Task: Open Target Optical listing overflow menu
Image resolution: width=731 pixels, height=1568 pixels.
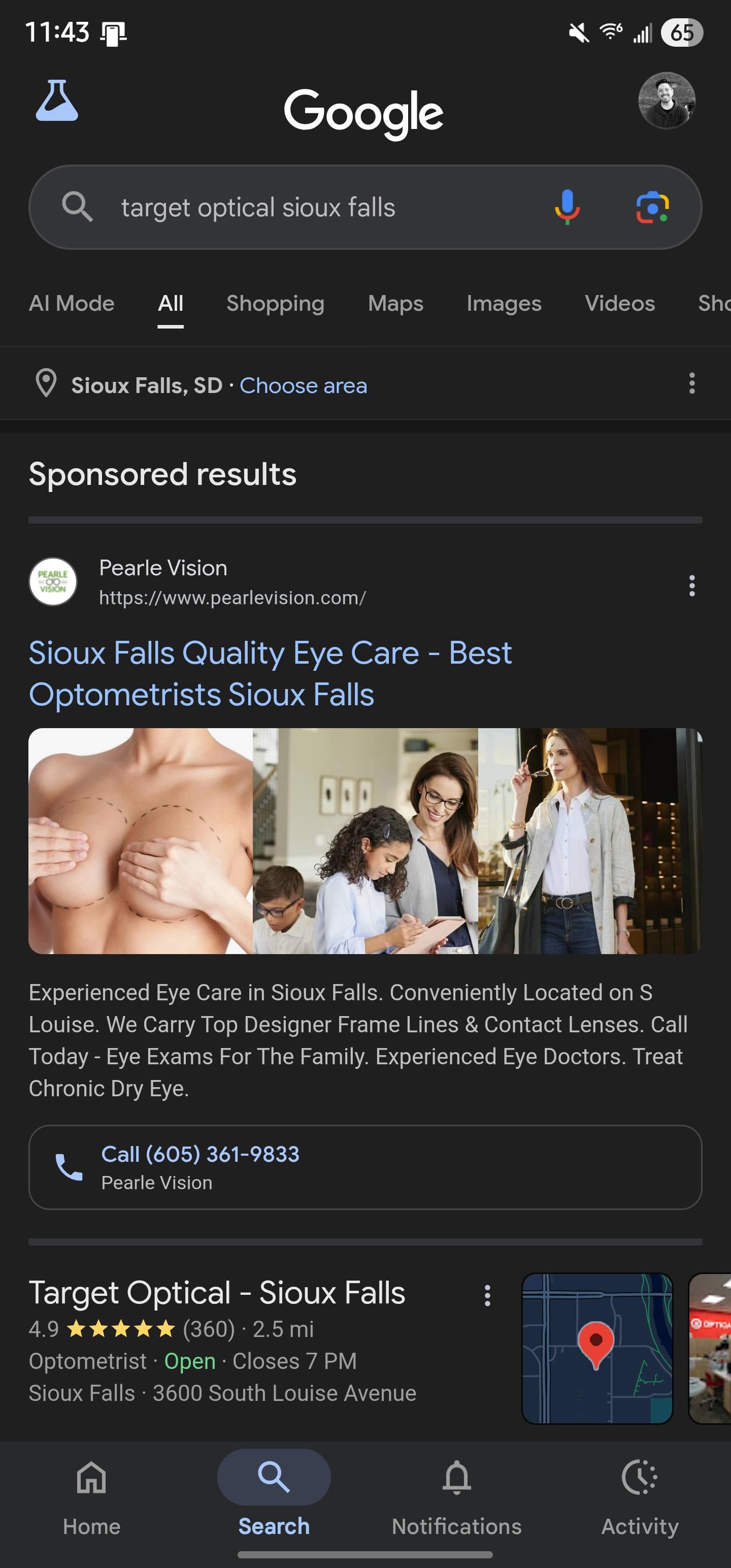Action: pyautogui.click(x=487, y=1295)
